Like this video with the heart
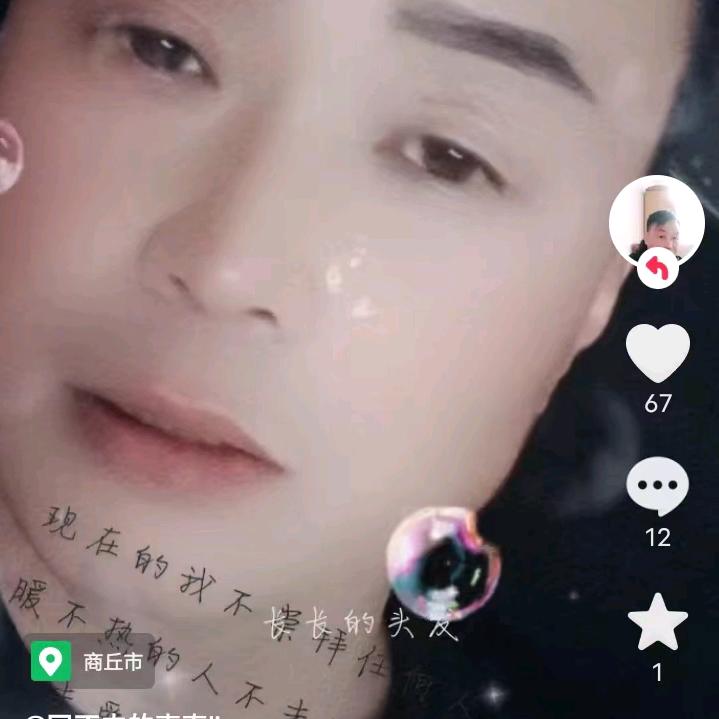This screenshot has height=719, width=719. 658,353
